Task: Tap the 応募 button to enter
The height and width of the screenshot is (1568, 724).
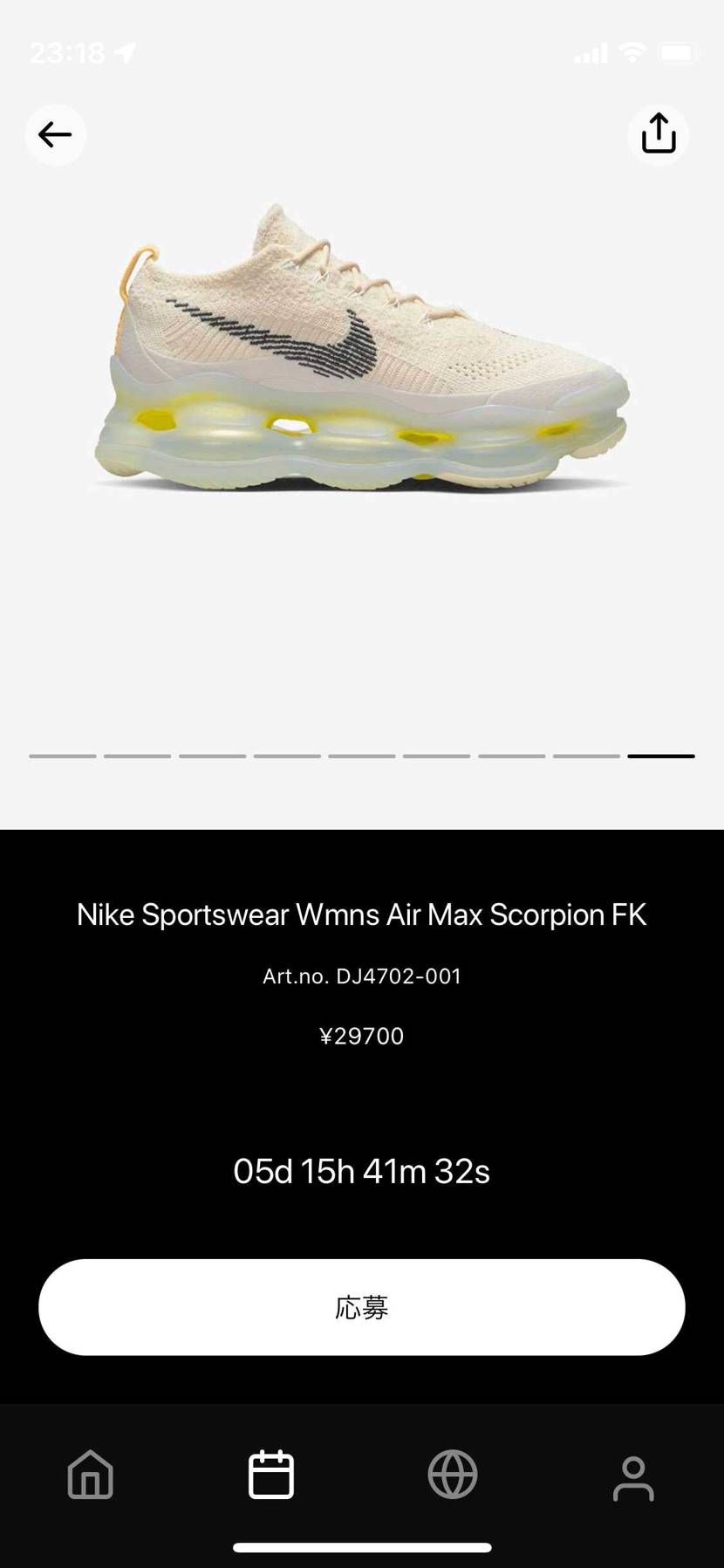Action: pos(361,1306)
